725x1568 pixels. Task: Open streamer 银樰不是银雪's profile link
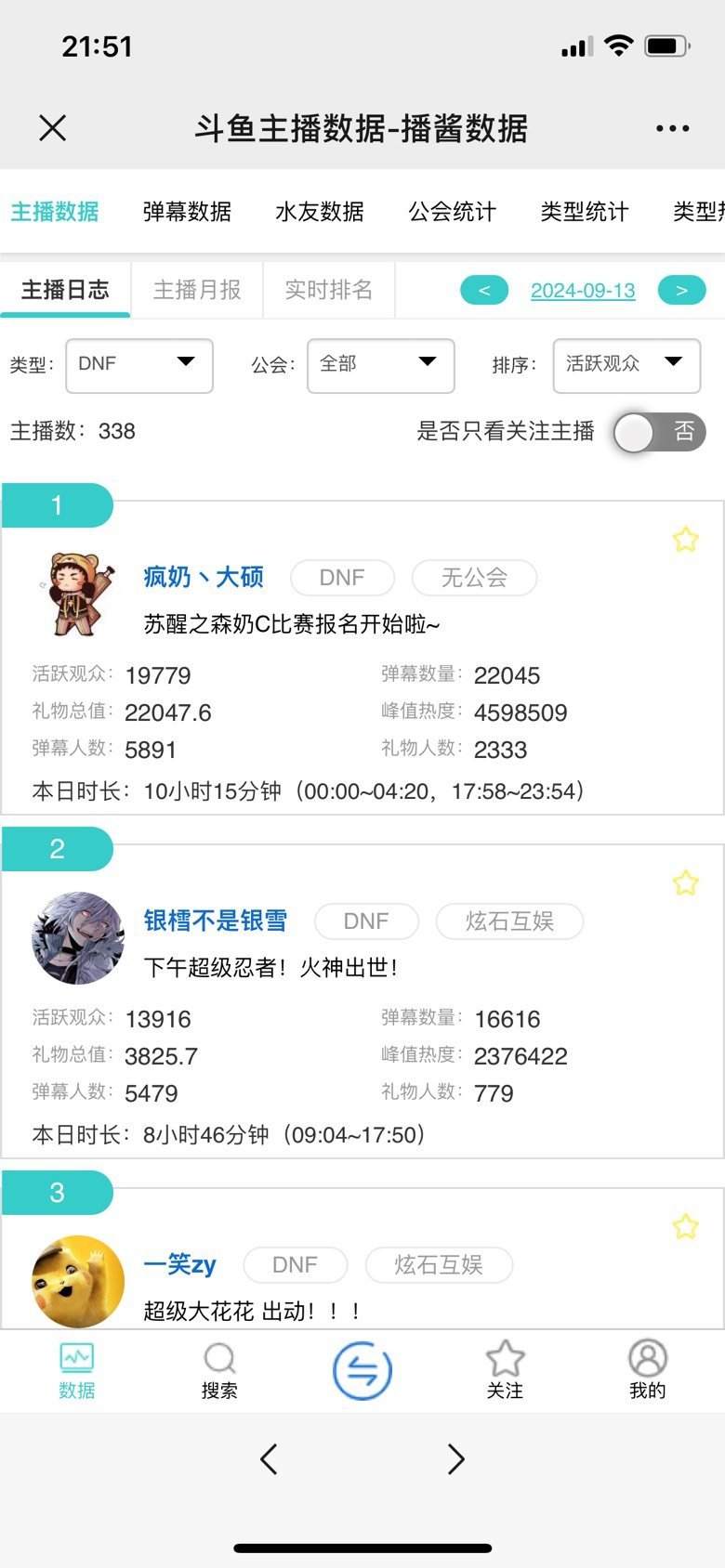[216, 921]
